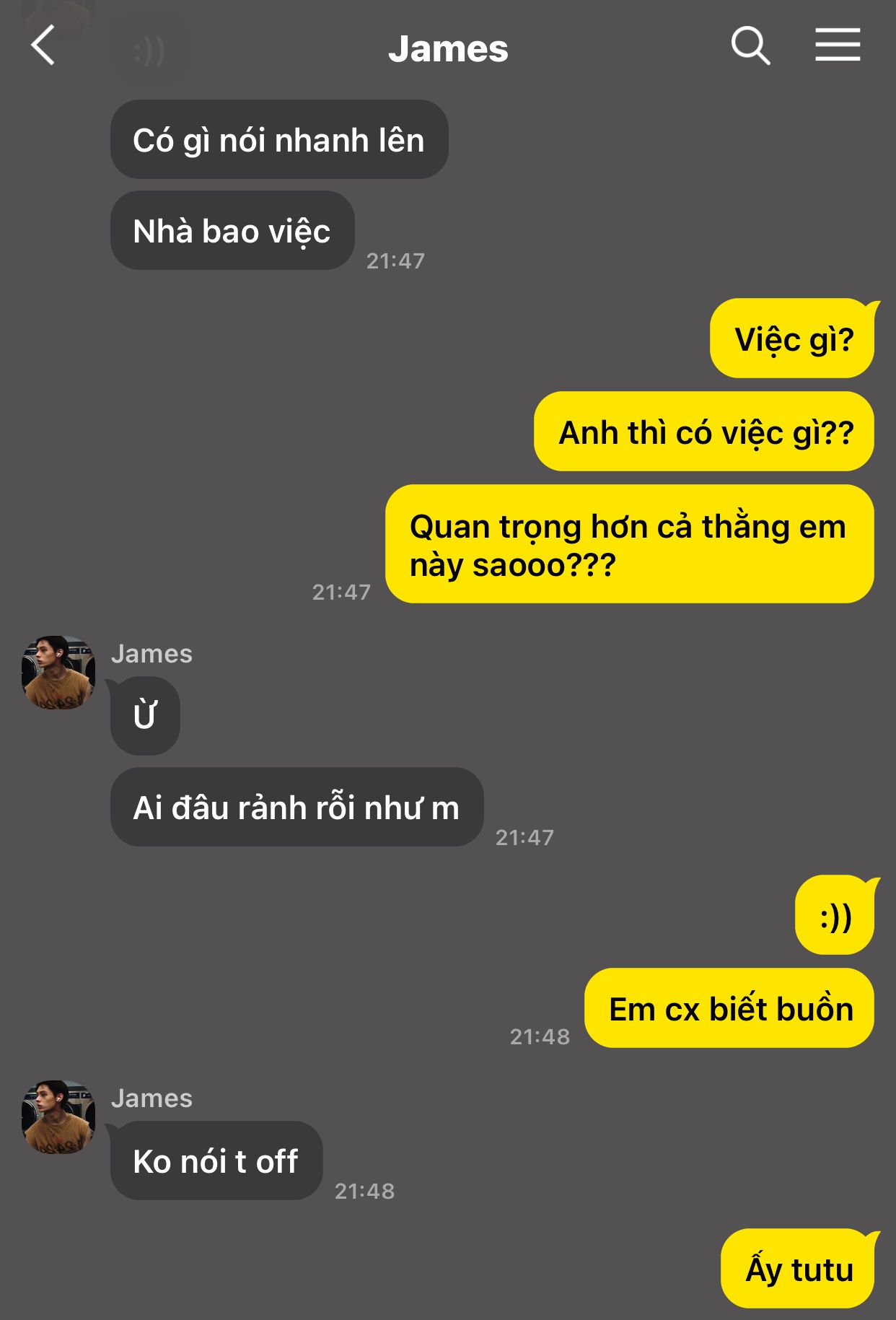
Task: Tap James's avatar beside "Ko nói t off"
Action: click(x=58, y=1117)
